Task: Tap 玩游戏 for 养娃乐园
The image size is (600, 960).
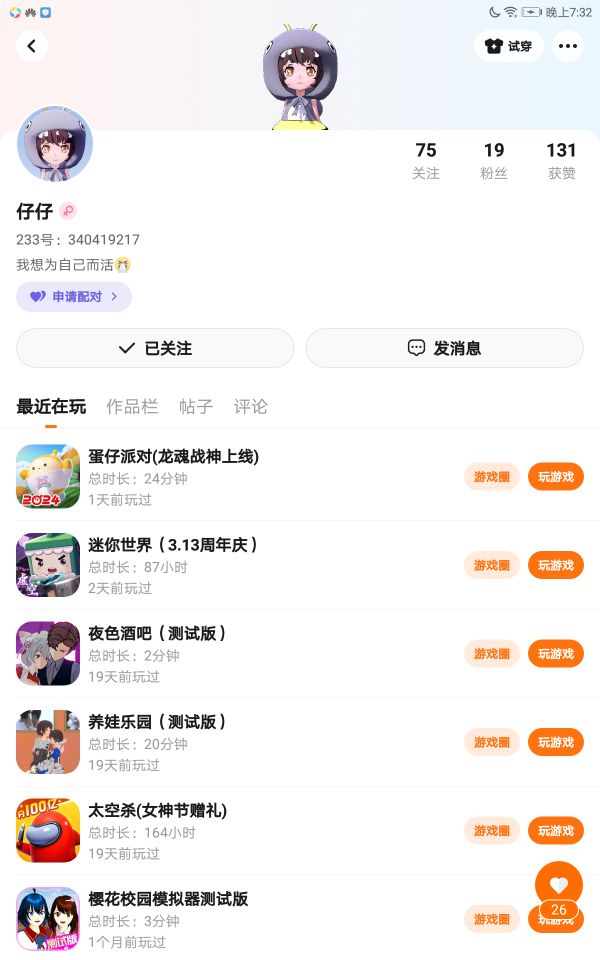Action: pyautogui.click(x=555, y=742)
